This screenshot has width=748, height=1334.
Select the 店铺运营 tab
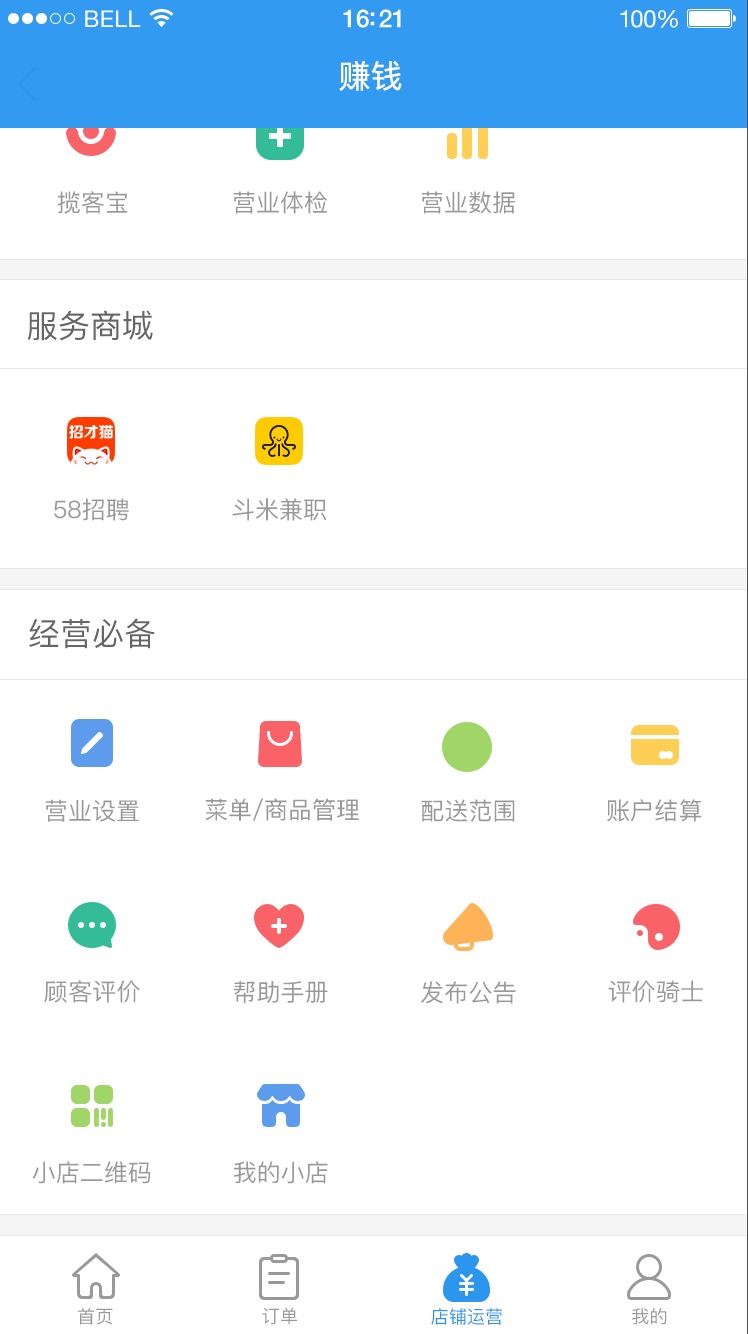467,1288
